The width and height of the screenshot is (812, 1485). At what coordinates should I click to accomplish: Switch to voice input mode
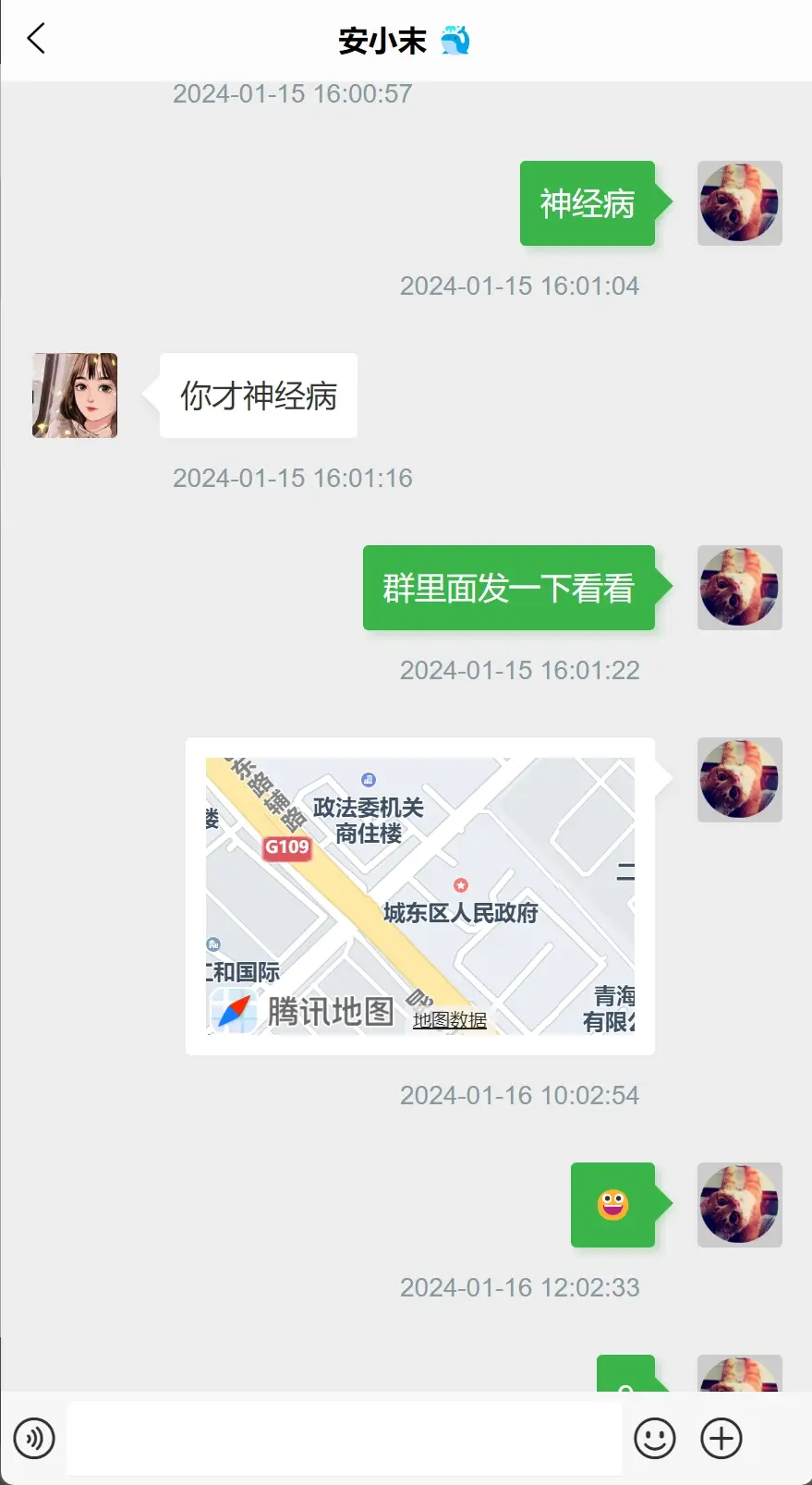click(x=34, y=1438)
